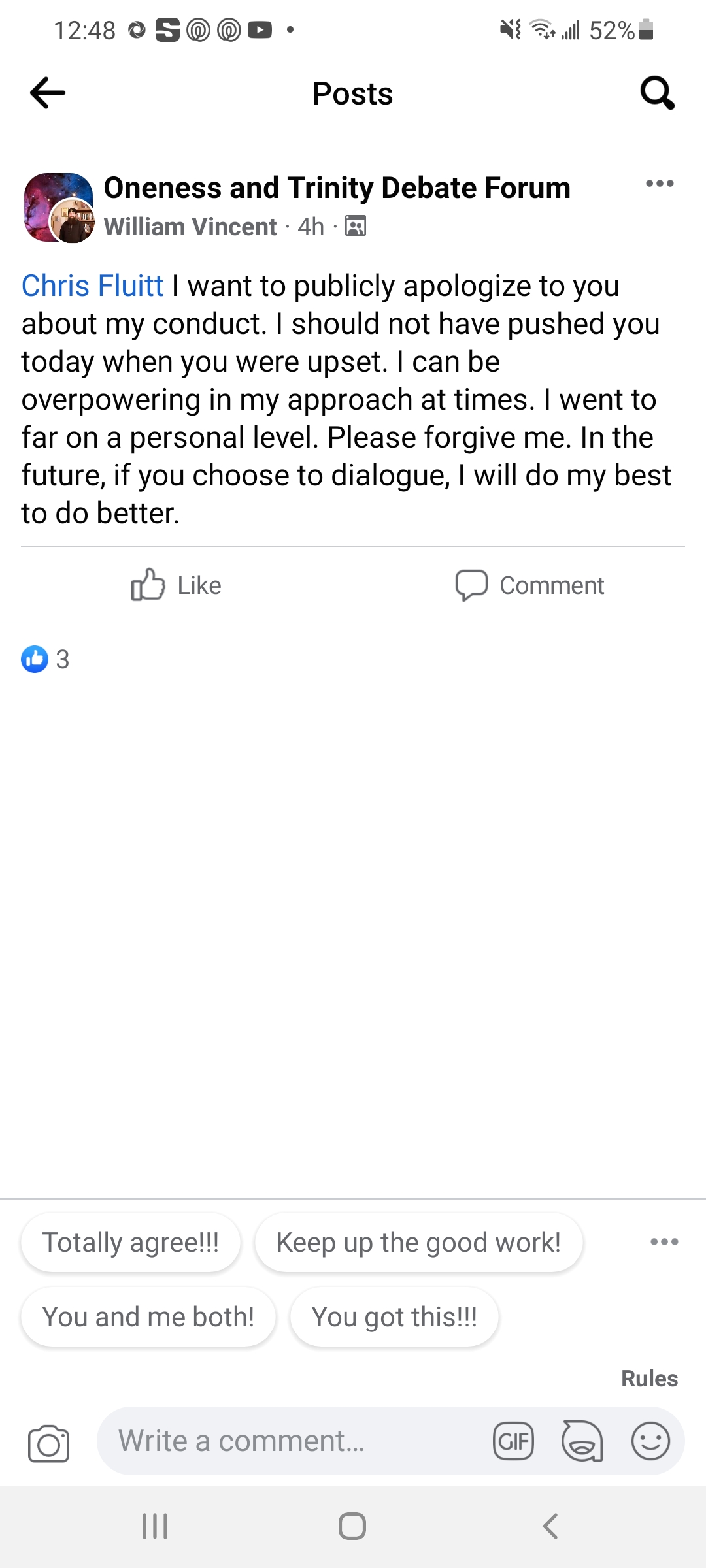View William Vincent's profile
Screen dimensions: 706x1568
190,227
